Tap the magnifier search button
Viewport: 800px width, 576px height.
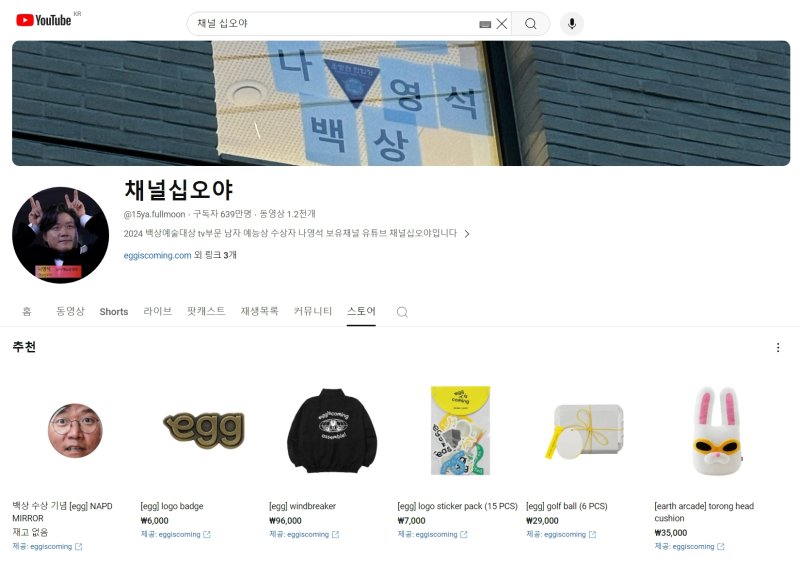coord(531,23)
